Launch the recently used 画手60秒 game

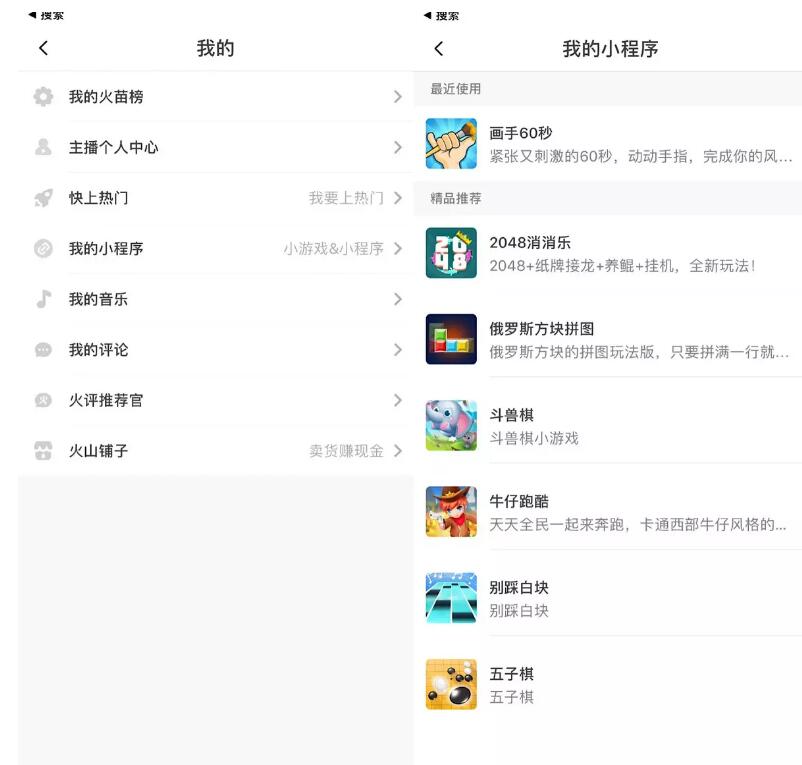[x=610, y=145]
